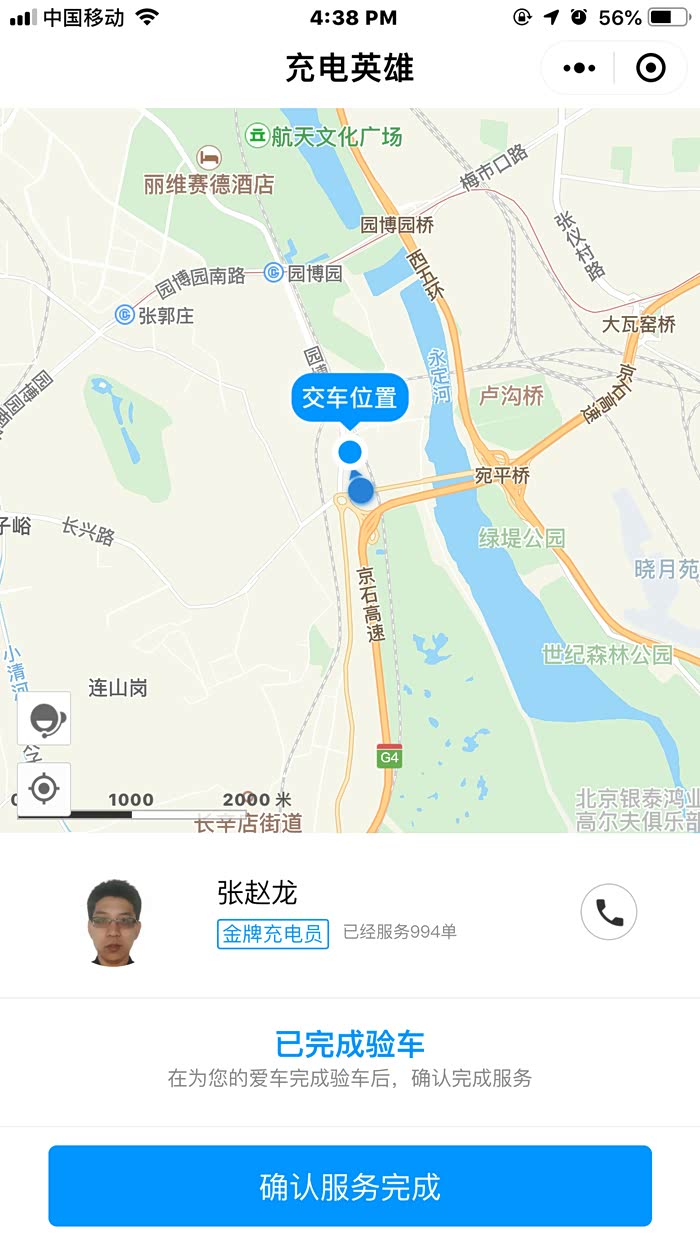Open the mini program more-options menu
The width and height of the screenshot is (700, 1244).
(x=579, y=68)
